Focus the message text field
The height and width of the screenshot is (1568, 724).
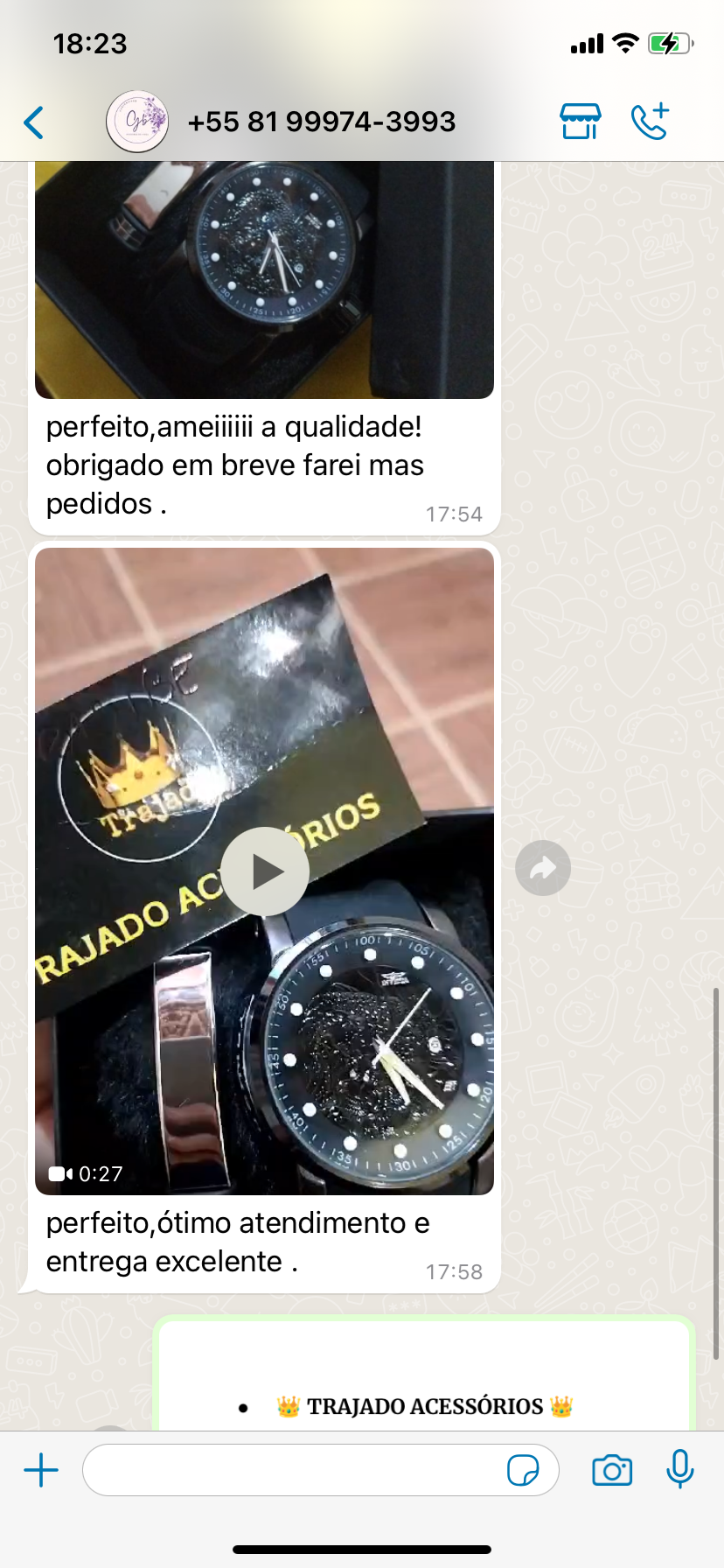click(293, 1470)
